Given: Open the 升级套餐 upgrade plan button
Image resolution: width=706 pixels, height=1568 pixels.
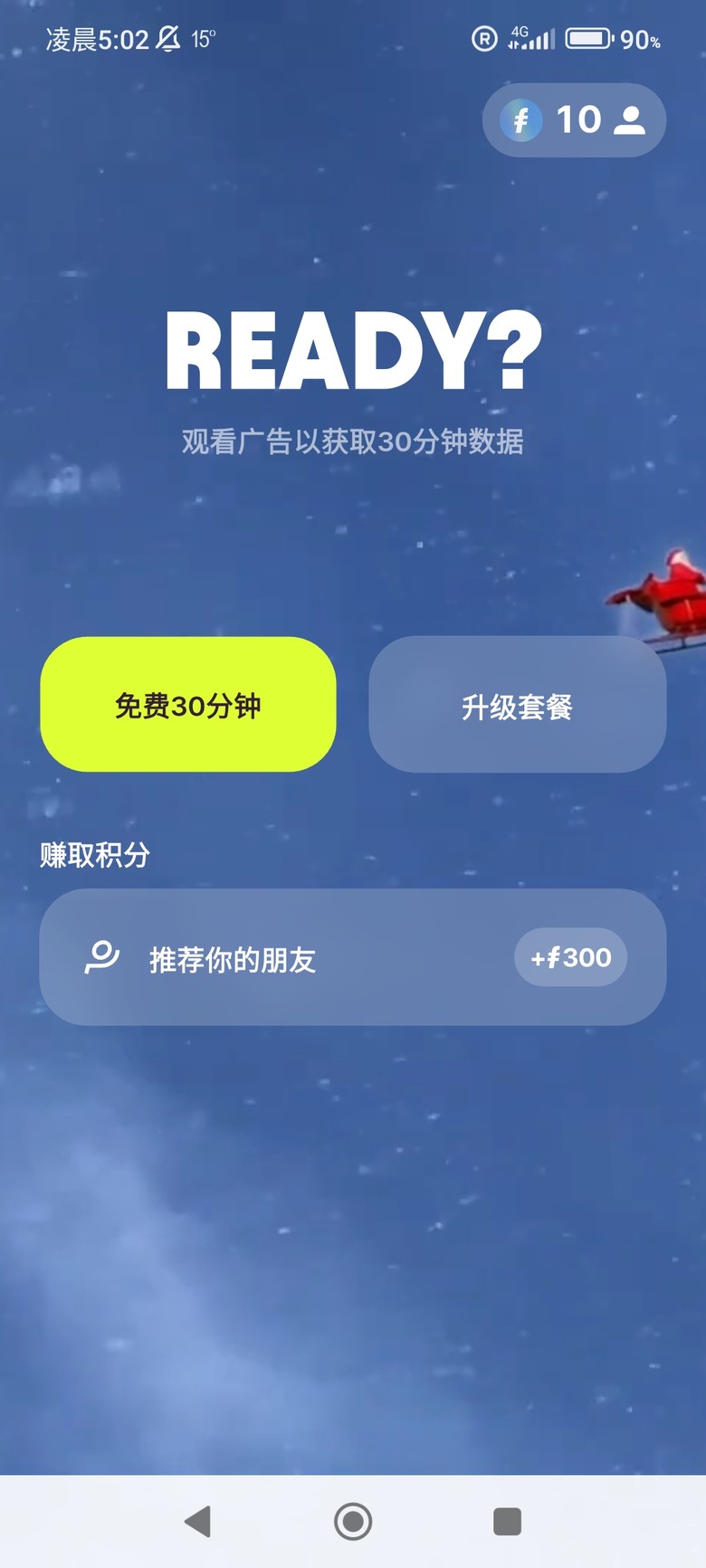Looking at the screenshot, I should [x=517, y=705].
